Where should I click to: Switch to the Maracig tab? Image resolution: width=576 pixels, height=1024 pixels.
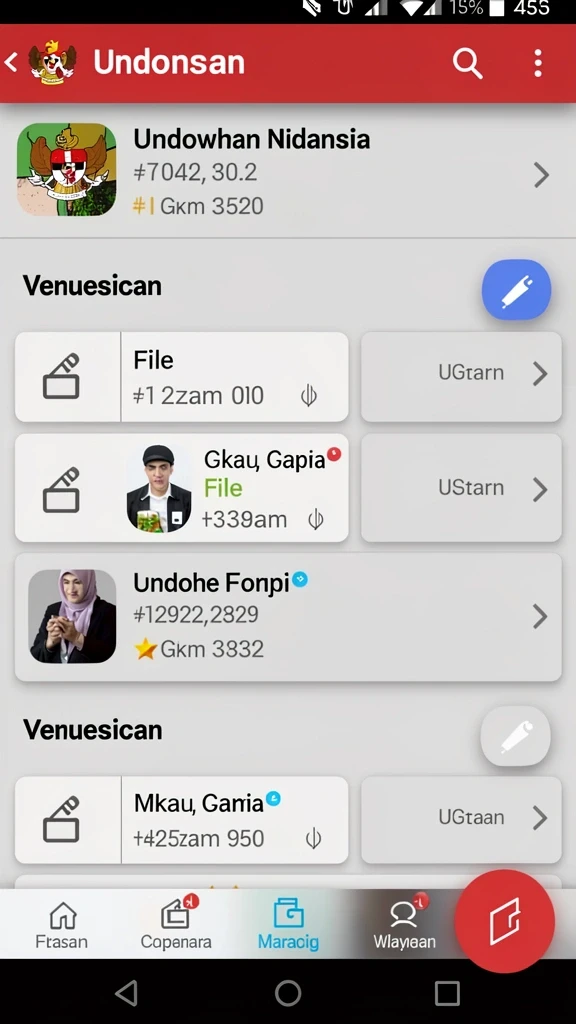pyautogui.click(x=288, y=924)
